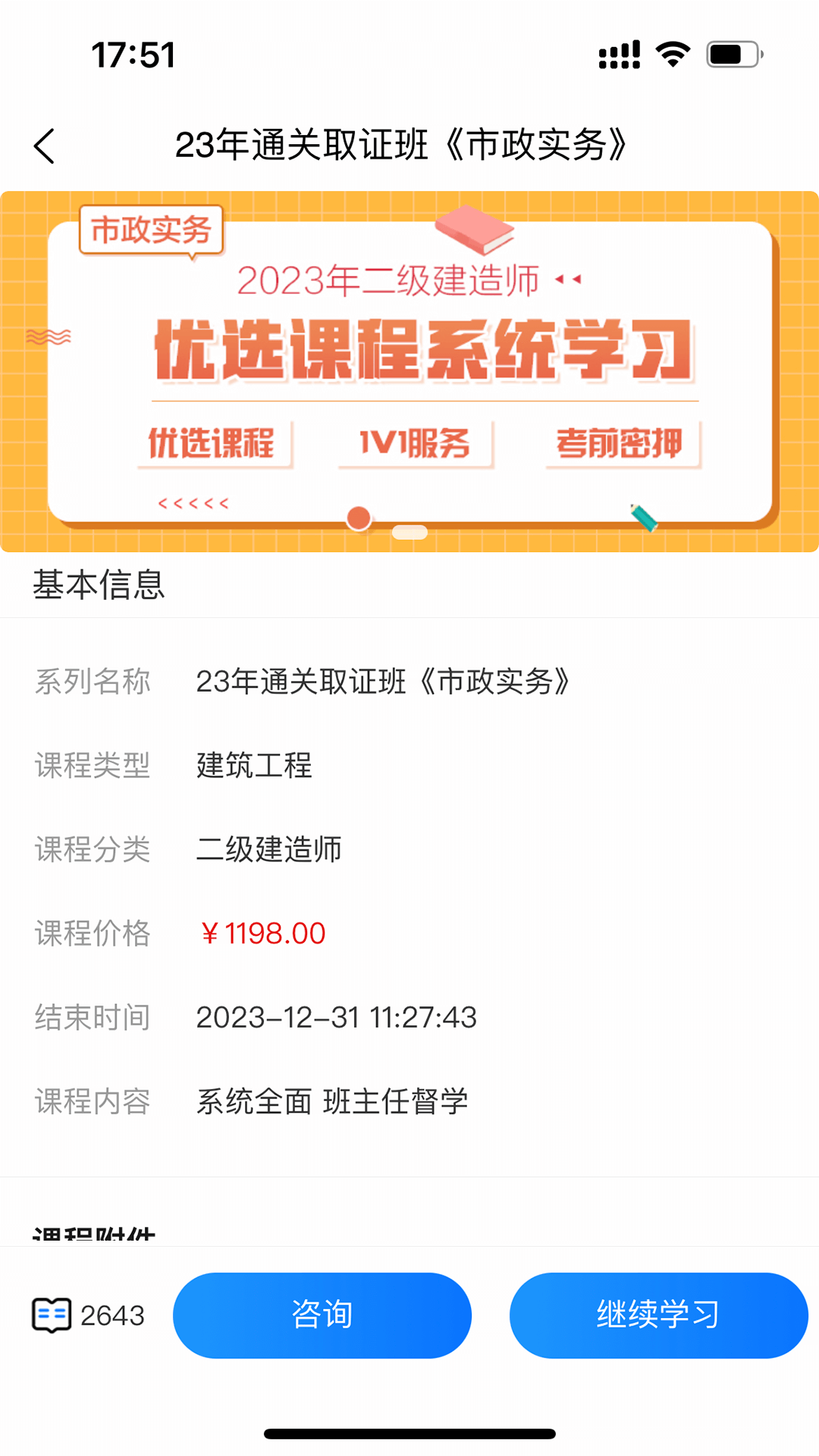The height and width of the screenshot is (1456, 819).
Task: Select the 二级建造师 category entry
Action: click(268, 850)
